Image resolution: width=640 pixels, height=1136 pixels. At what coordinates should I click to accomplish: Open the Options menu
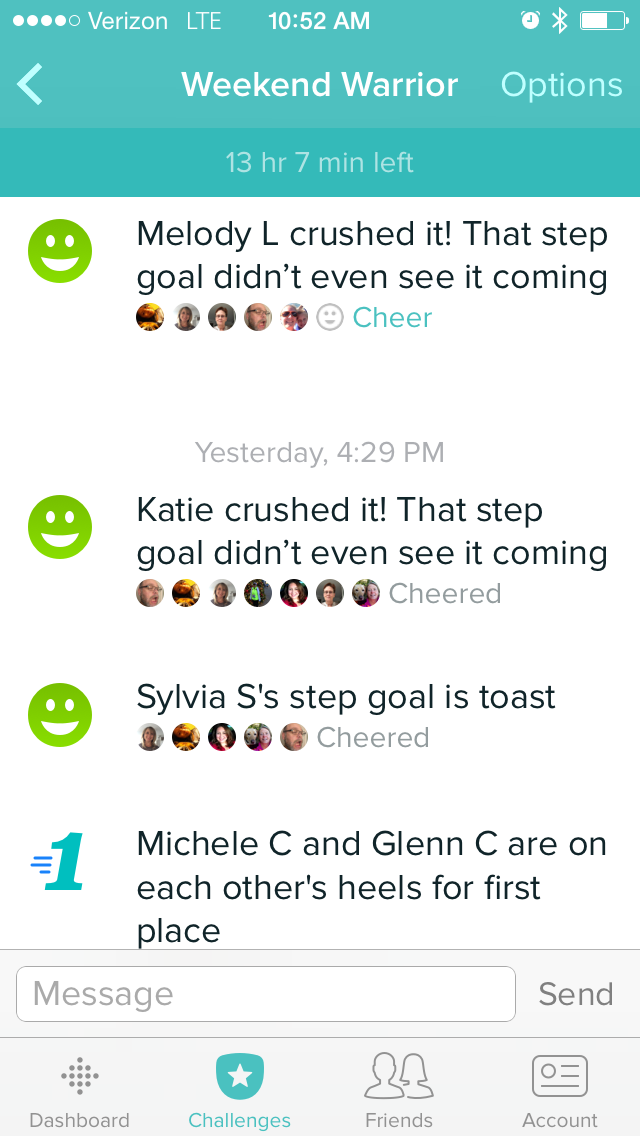(561, 85)
